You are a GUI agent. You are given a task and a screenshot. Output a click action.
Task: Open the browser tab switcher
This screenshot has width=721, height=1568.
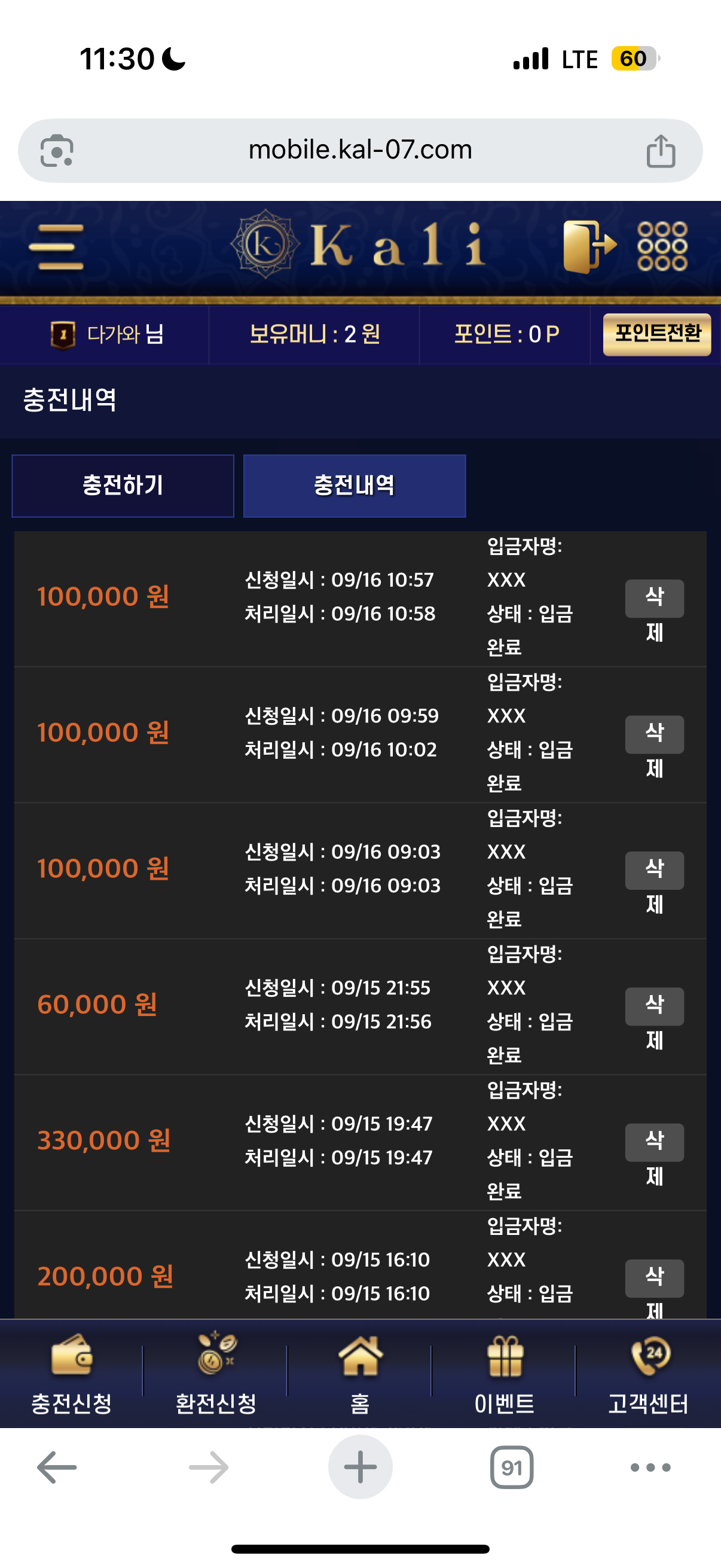point(512,1467)
